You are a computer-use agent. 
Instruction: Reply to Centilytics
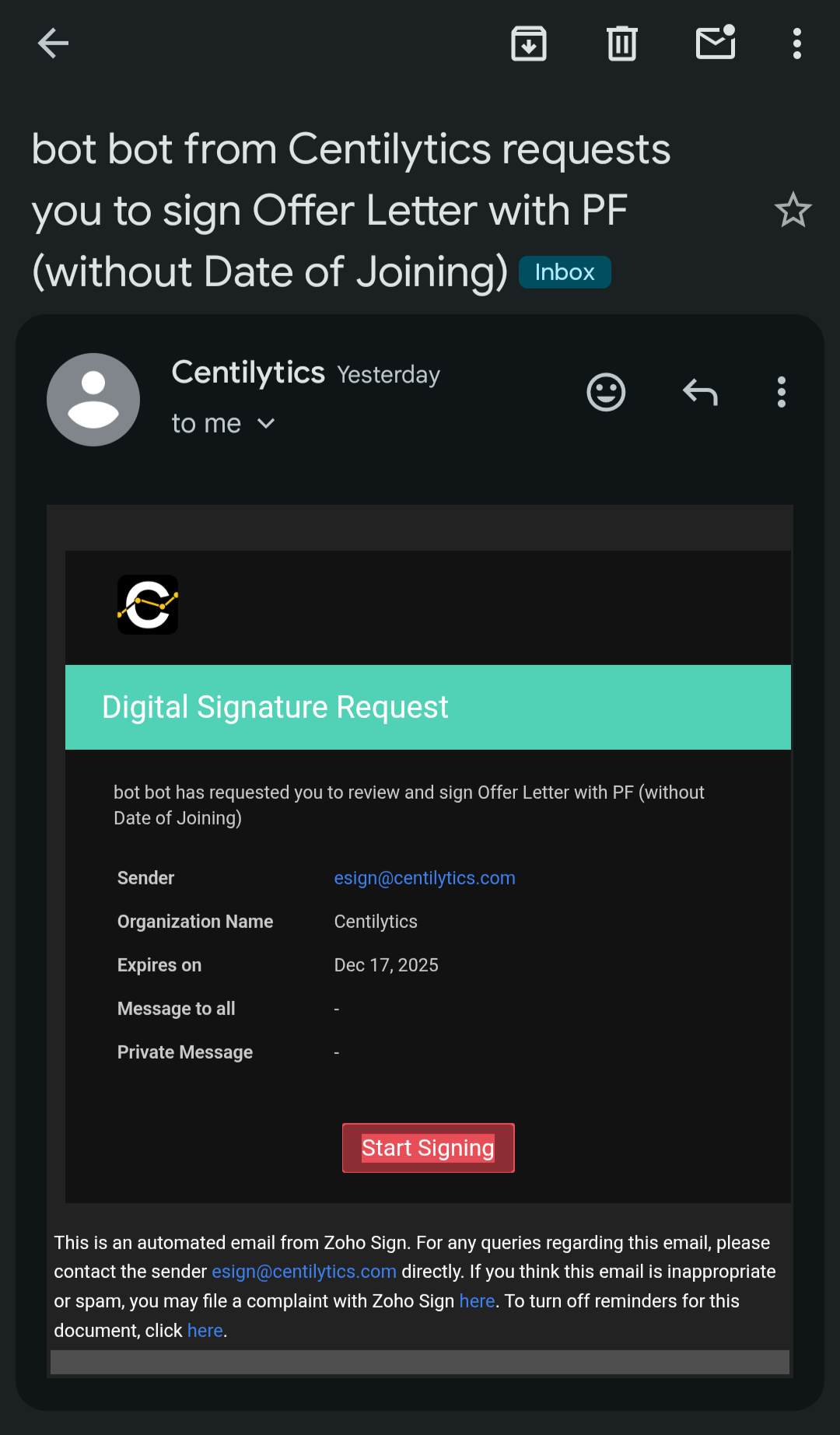pyautogui.click(x=700, y=392)
